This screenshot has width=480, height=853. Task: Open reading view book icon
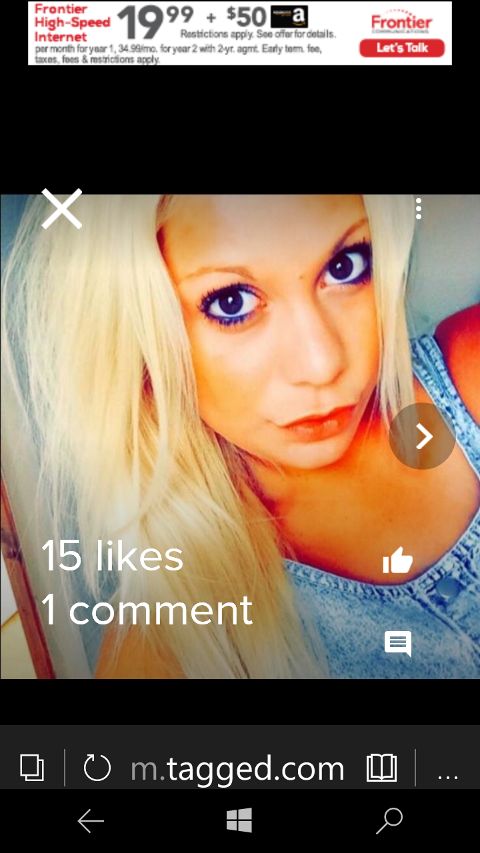[381, 768]
